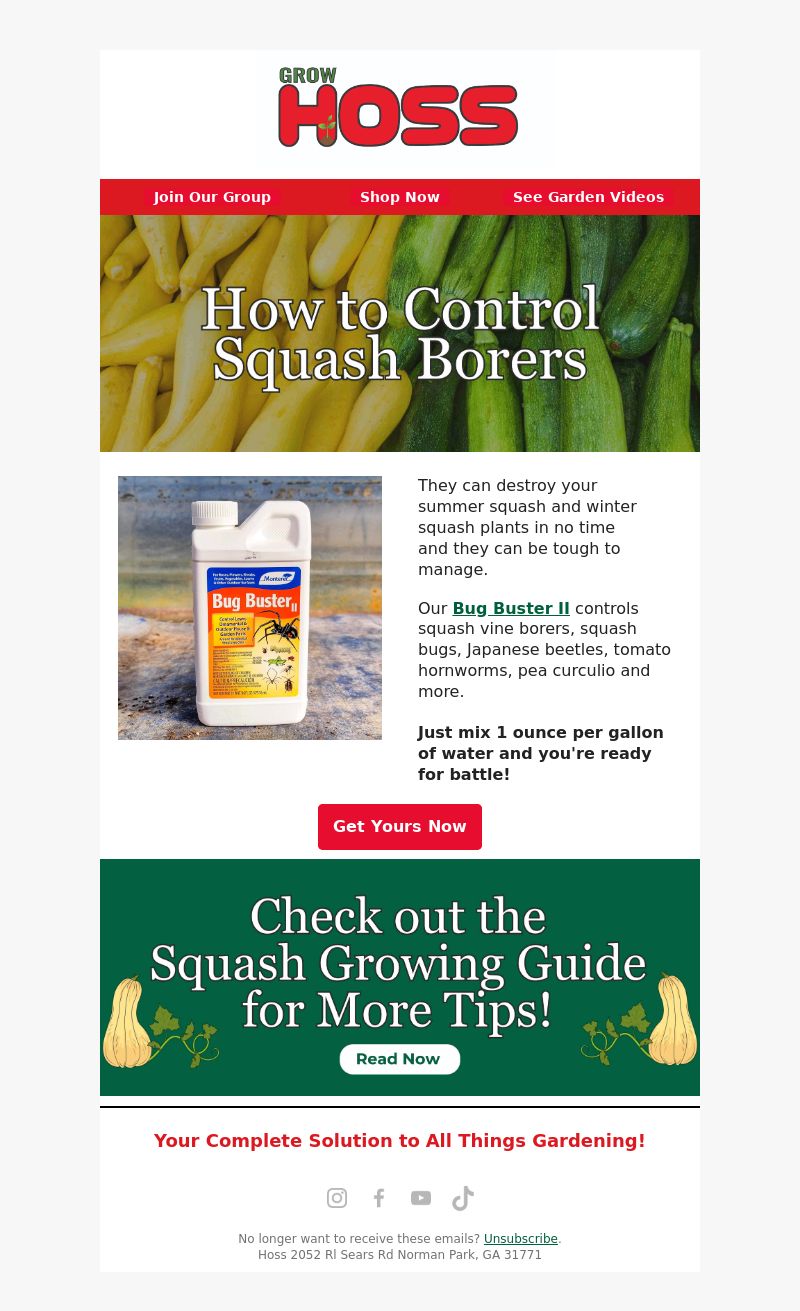Open the Shop Now link

pos(400,197)
